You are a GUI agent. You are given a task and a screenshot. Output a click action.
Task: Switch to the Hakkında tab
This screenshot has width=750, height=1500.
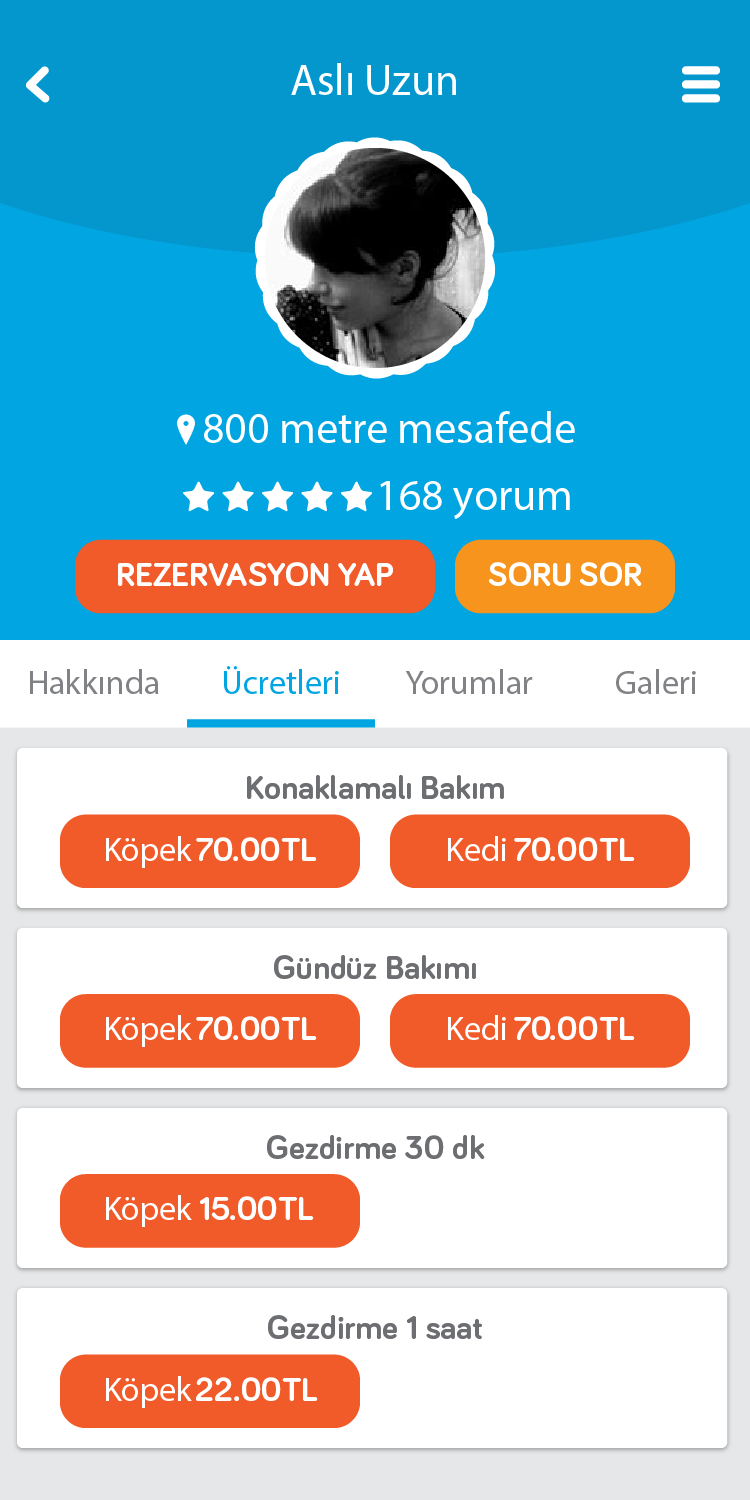[94, 683]
